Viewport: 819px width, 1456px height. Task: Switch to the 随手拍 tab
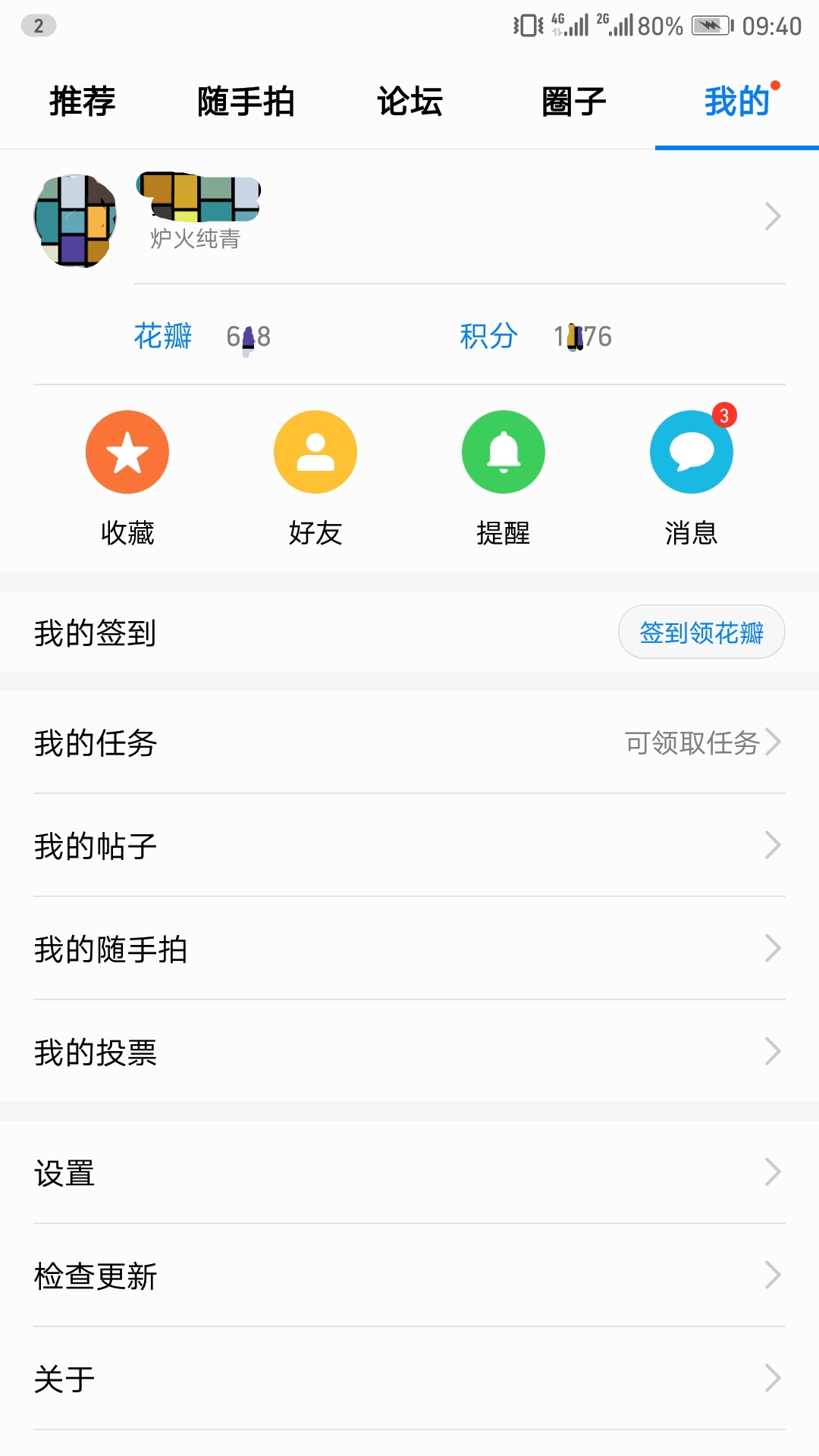[246, 102]
